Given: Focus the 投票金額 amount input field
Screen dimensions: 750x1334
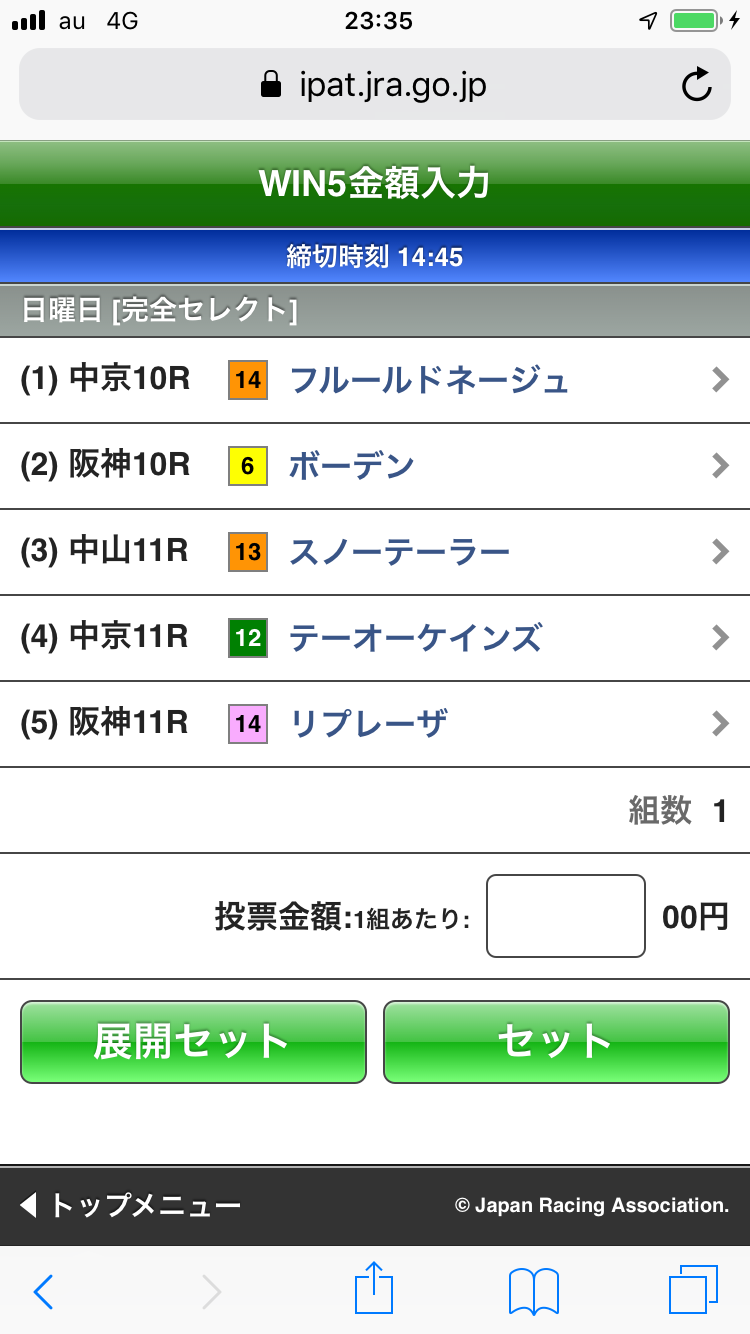Looking at the screenshot, I should click(565, 916).
